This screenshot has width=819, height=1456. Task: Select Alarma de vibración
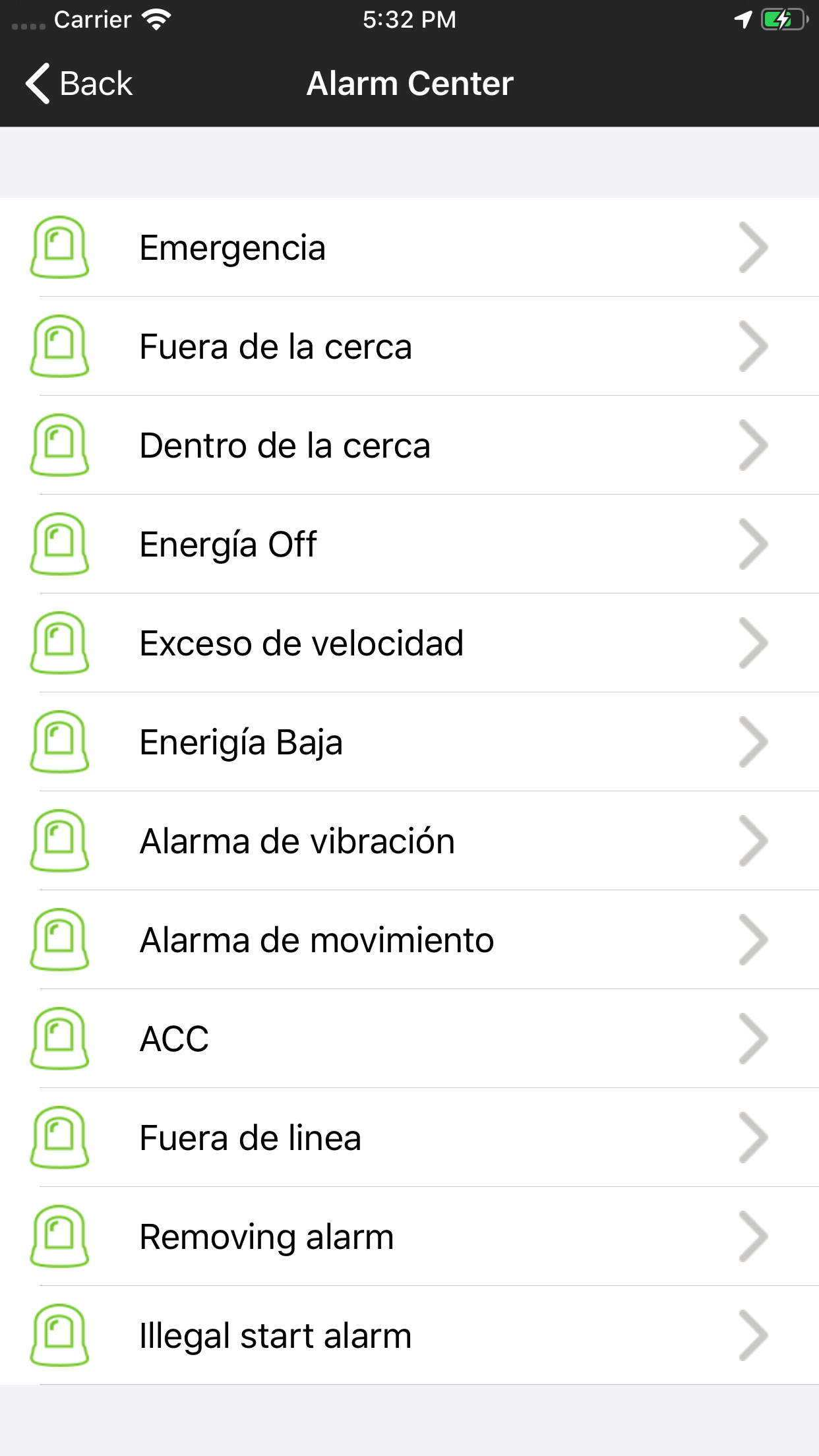409,841
